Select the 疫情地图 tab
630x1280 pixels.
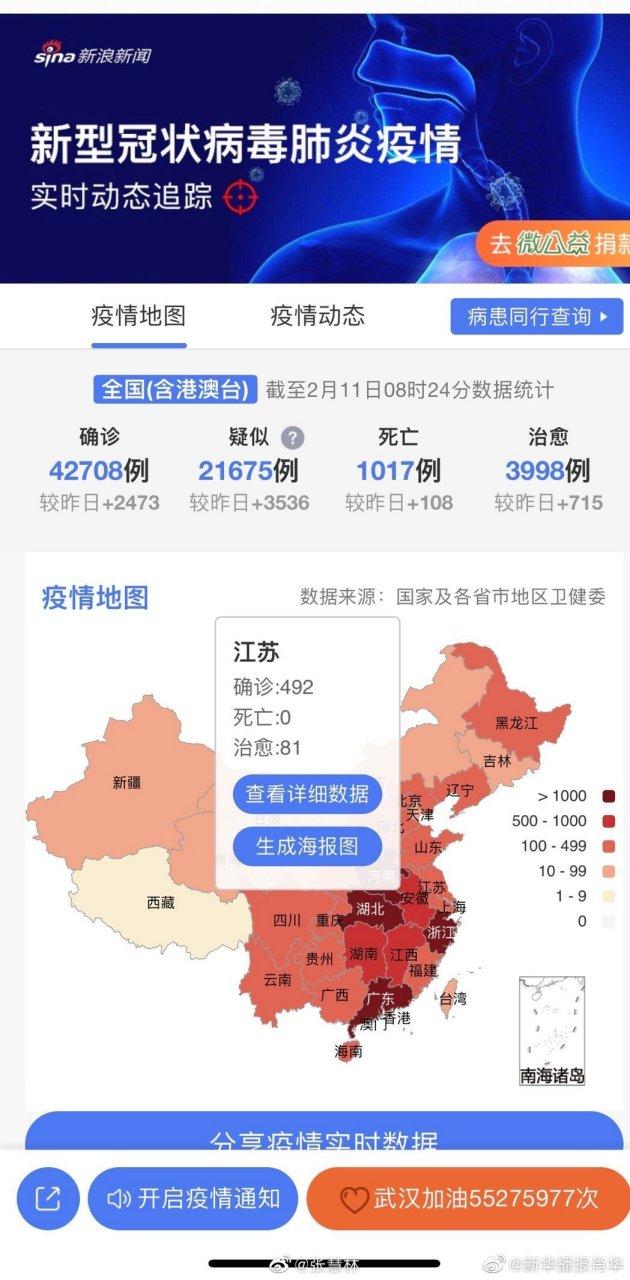[139, 317]
